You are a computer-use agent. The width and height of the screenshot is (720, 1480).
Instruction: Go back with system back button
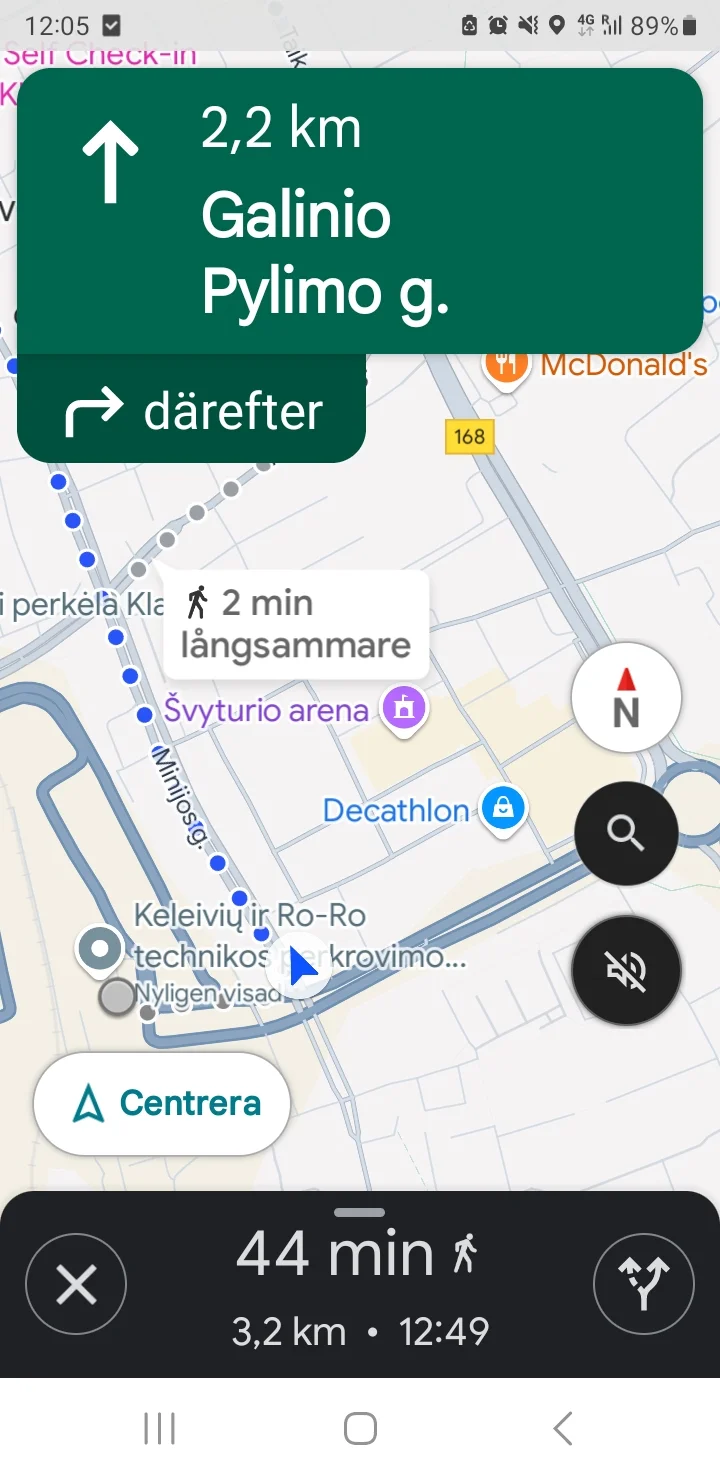(x=563, y=1428)
